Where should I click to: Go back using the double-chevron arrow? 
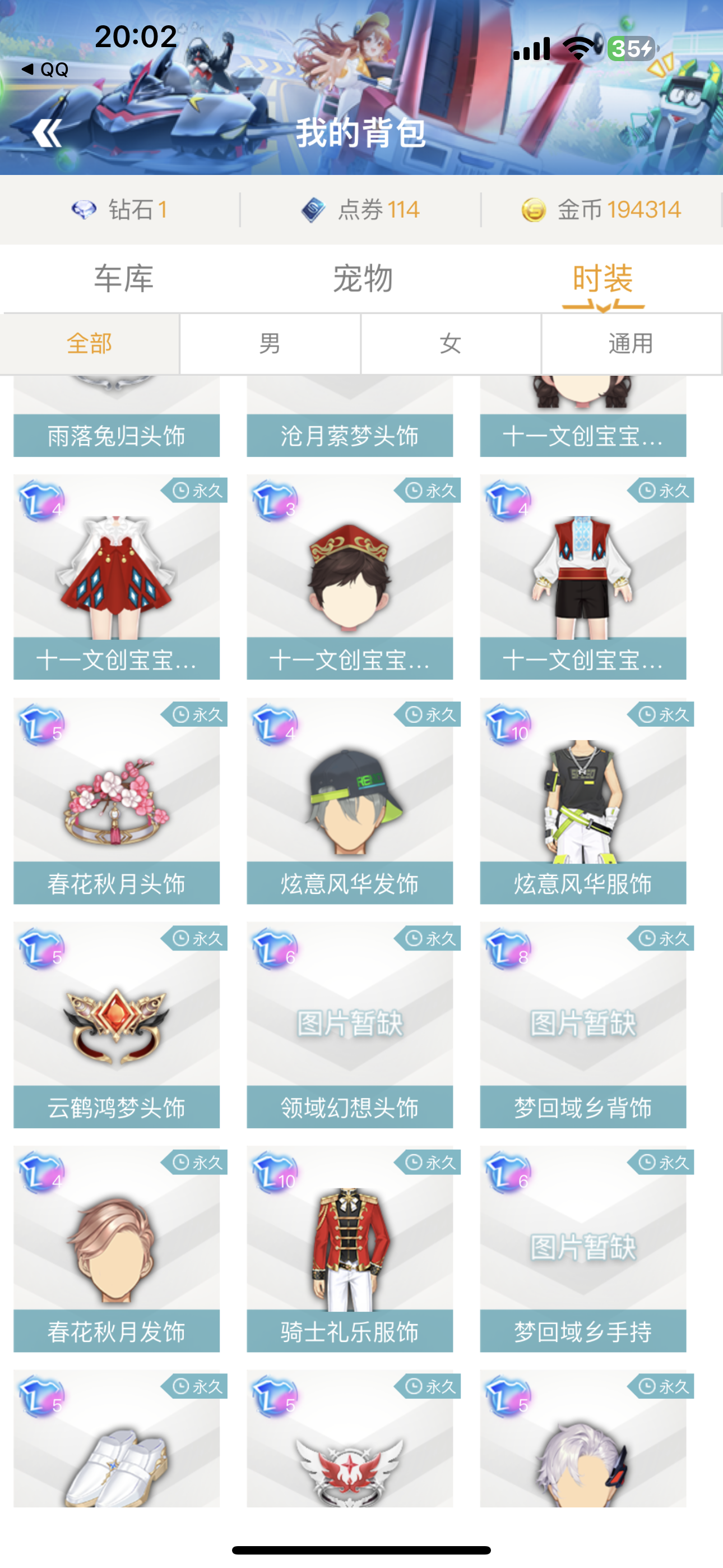click(47, 133)
